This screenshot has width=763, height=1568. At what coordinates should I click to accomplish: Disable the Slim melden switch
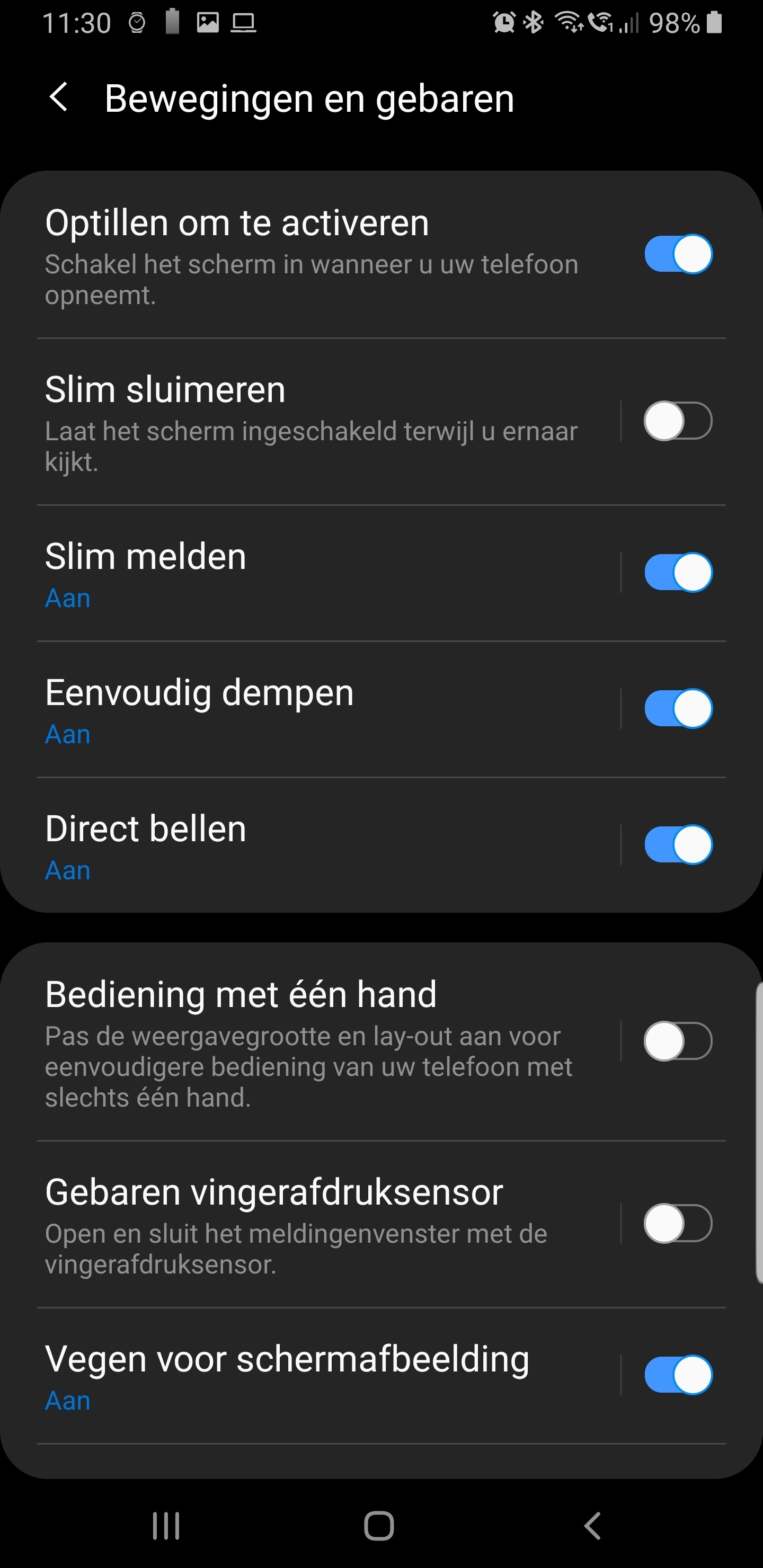678,572
